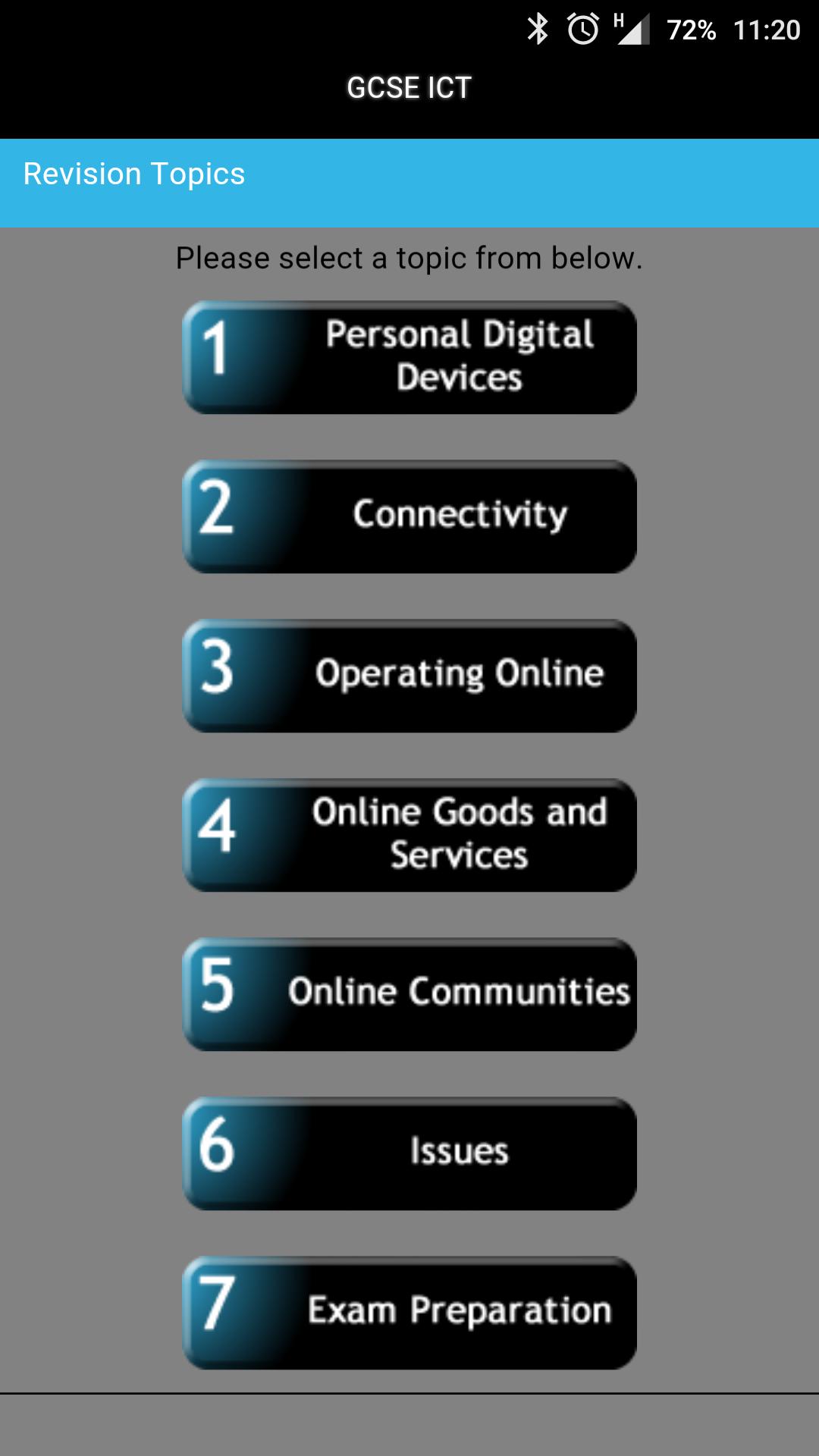
Task: Open the Exam Preparation section
Action: [409, 1313]
